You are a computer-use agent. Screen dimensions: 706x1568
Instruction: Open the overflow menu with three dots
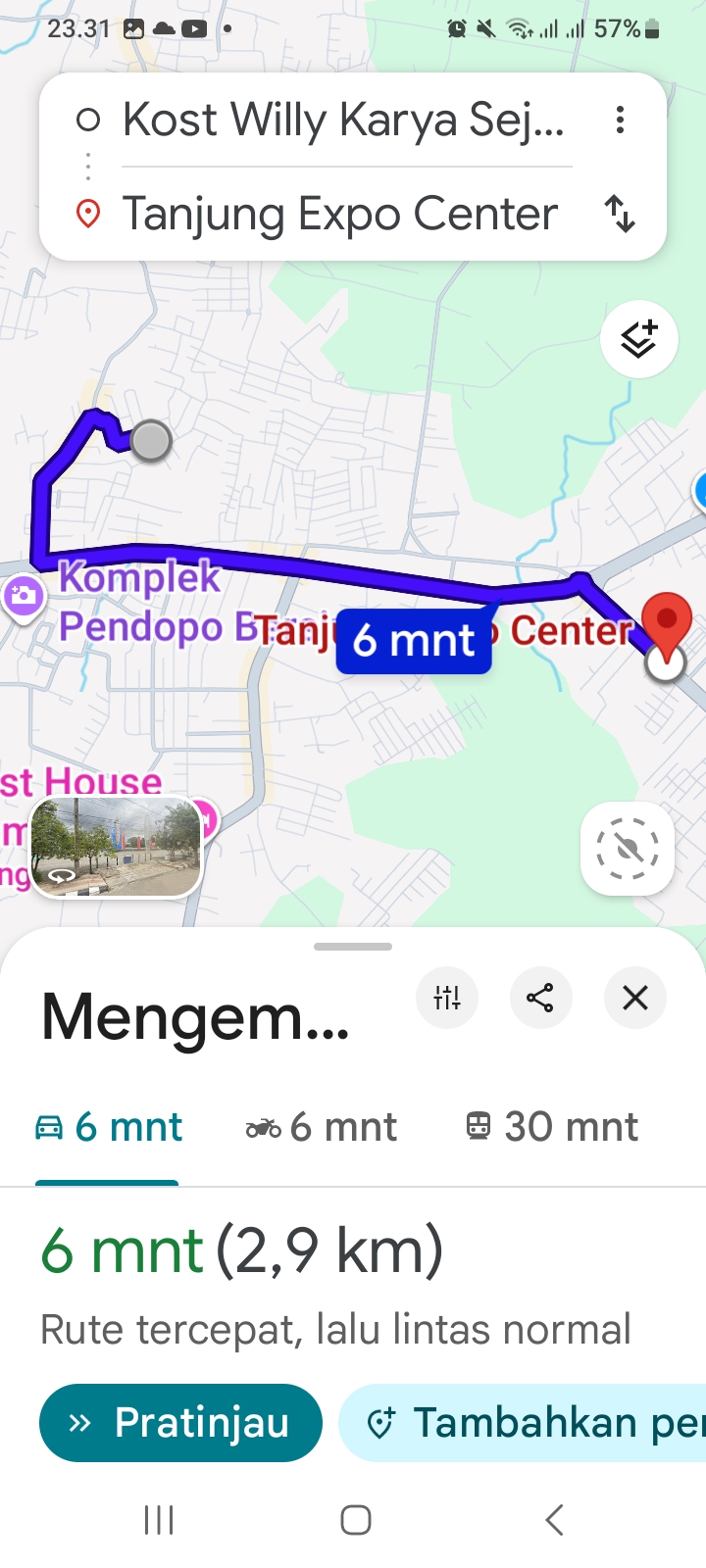point(620,121)
